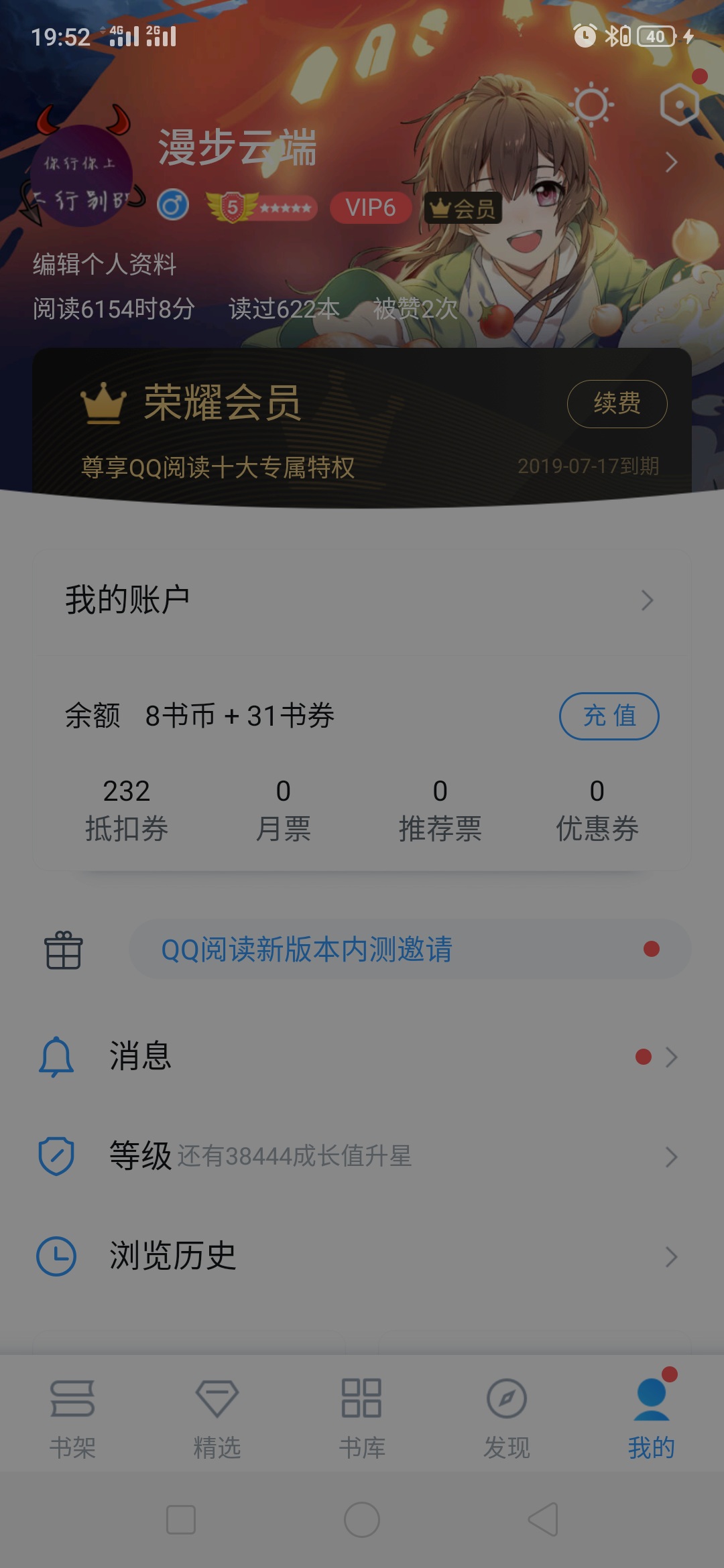Open the 我的账户 row
This screenshot has height=1568, width=724.
pyautogui.click(x=362, y=600)
